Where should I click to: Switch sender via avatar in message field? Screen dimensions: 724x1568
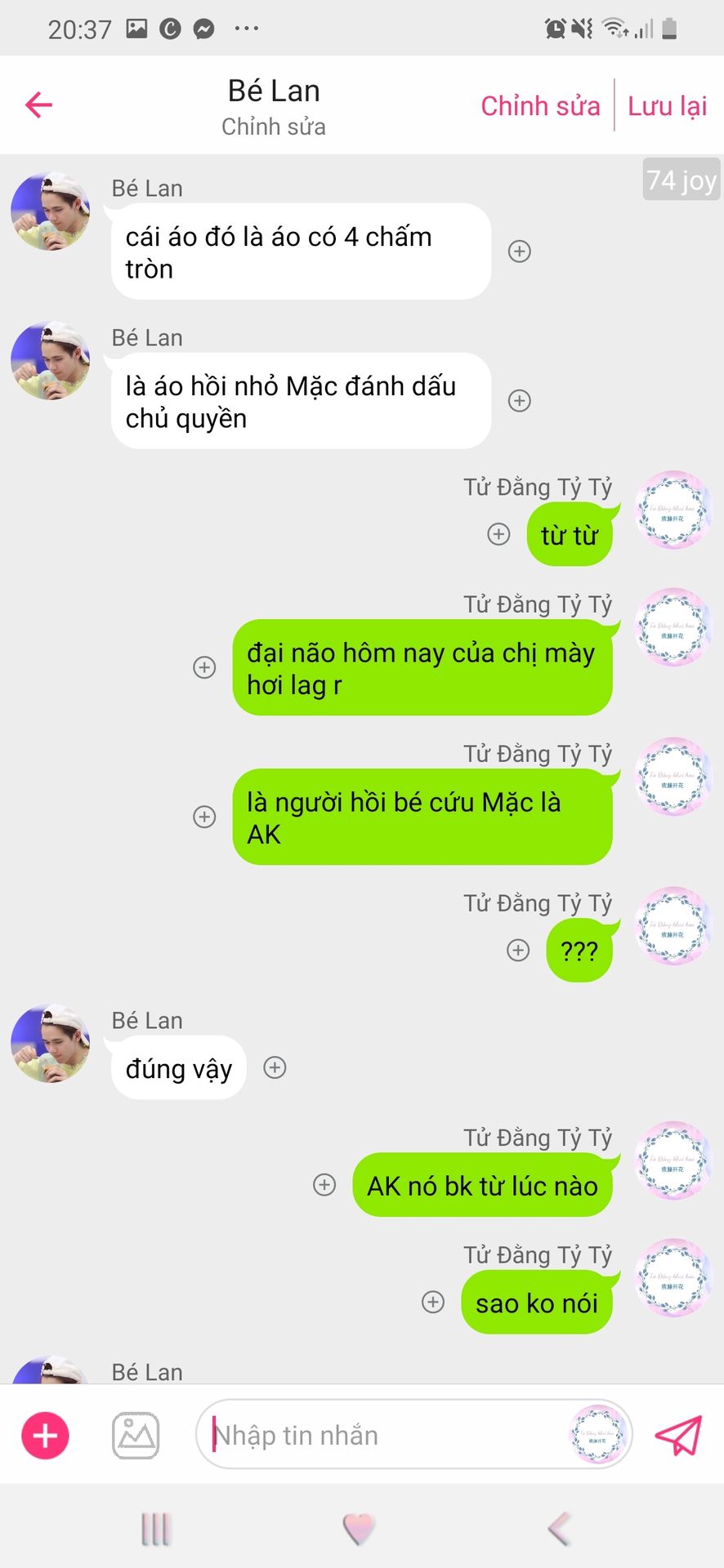(x=597, y=1435)
